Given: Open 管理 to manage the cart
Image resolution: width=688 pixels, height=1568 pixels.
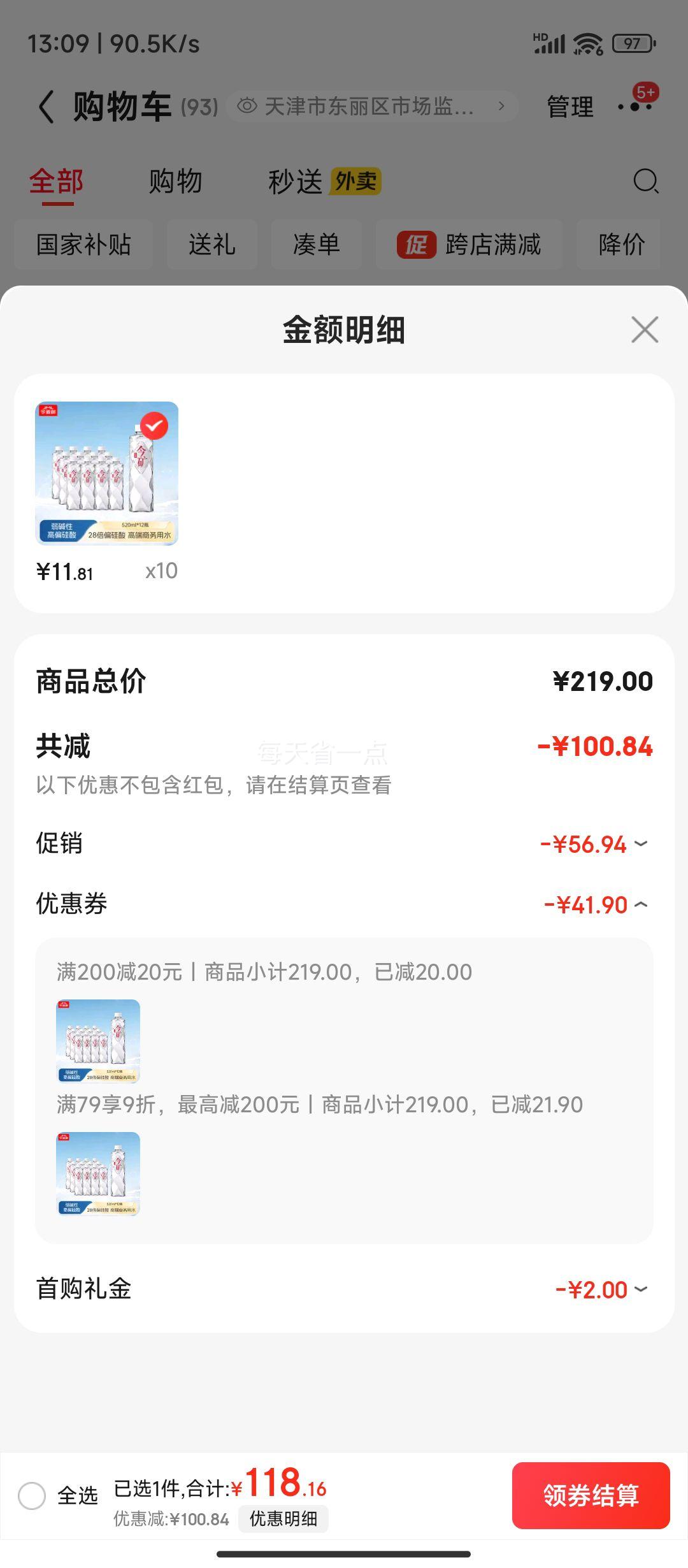Looking at the screenshot, I should coord(570,106).
